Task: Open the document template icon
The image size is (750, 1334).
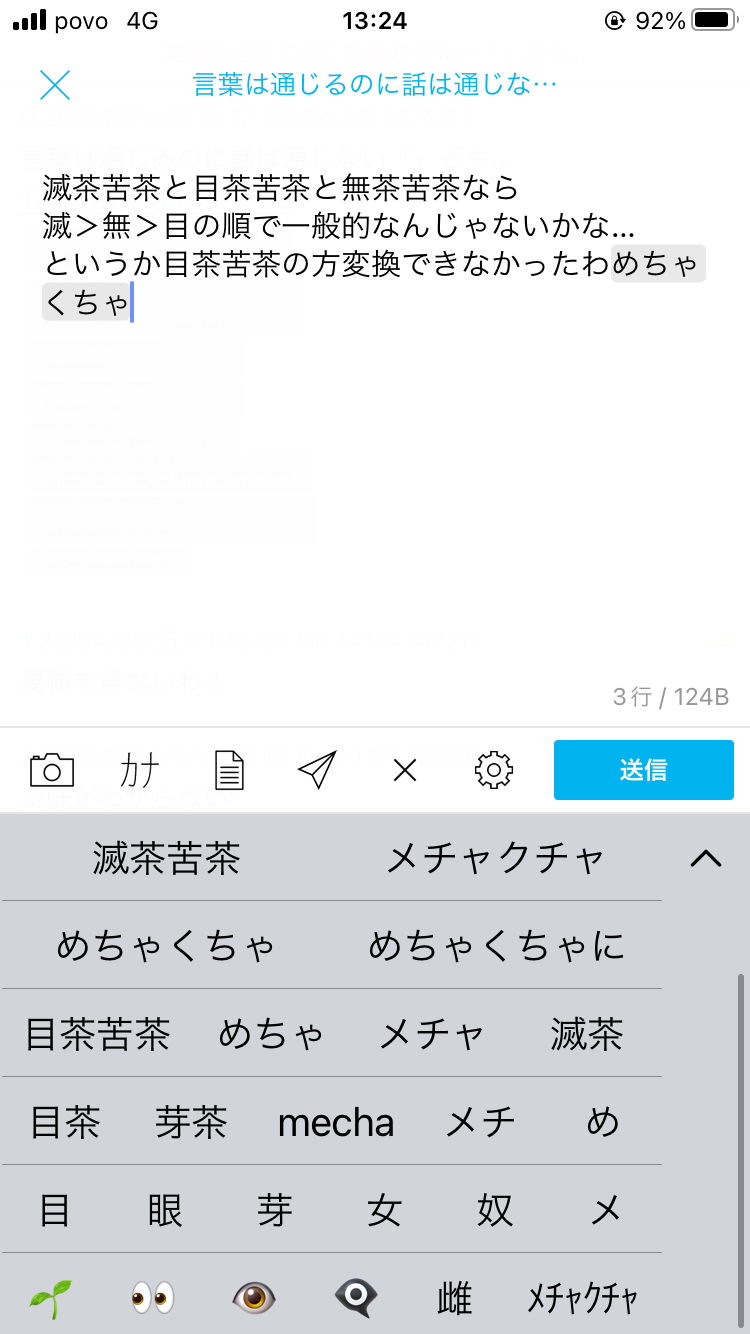Action: (230, 770)
